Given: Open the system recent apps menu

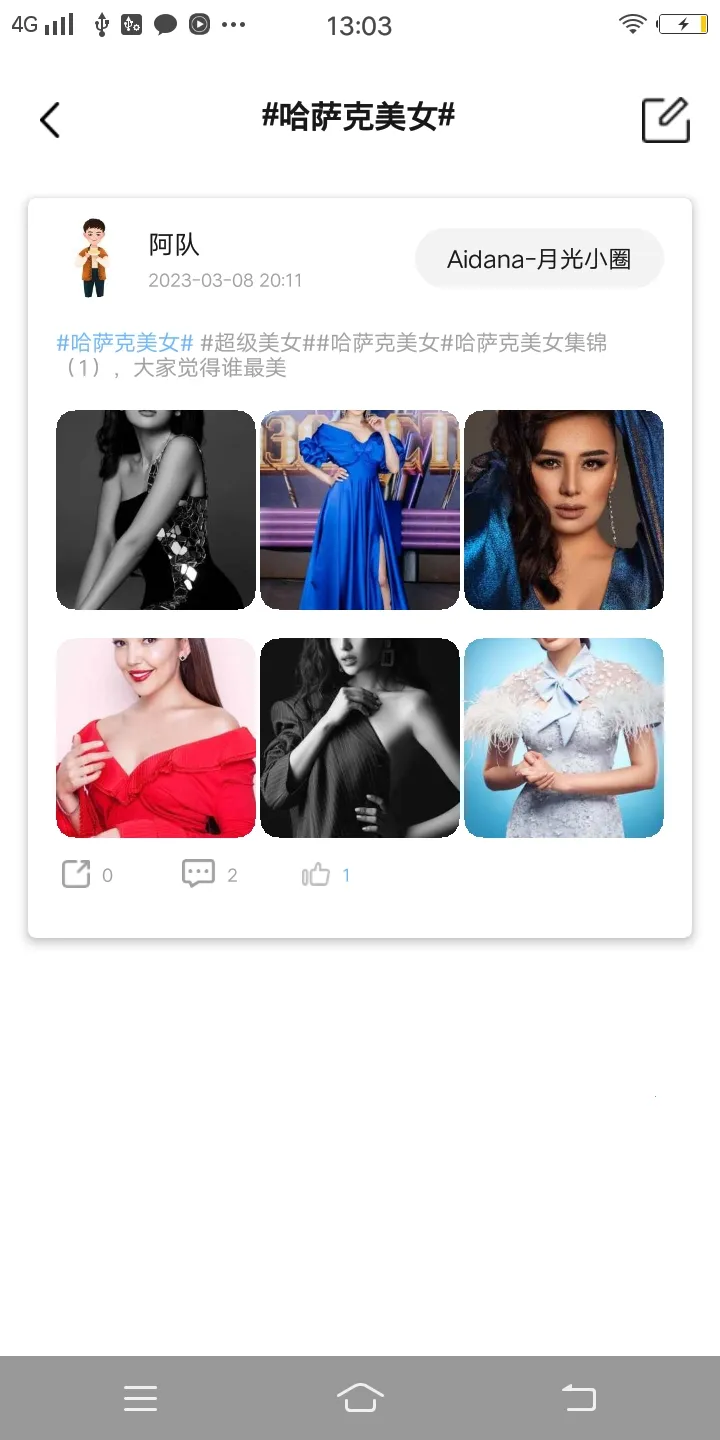Looking at the screenshot, I should [x=141, y=1398].
